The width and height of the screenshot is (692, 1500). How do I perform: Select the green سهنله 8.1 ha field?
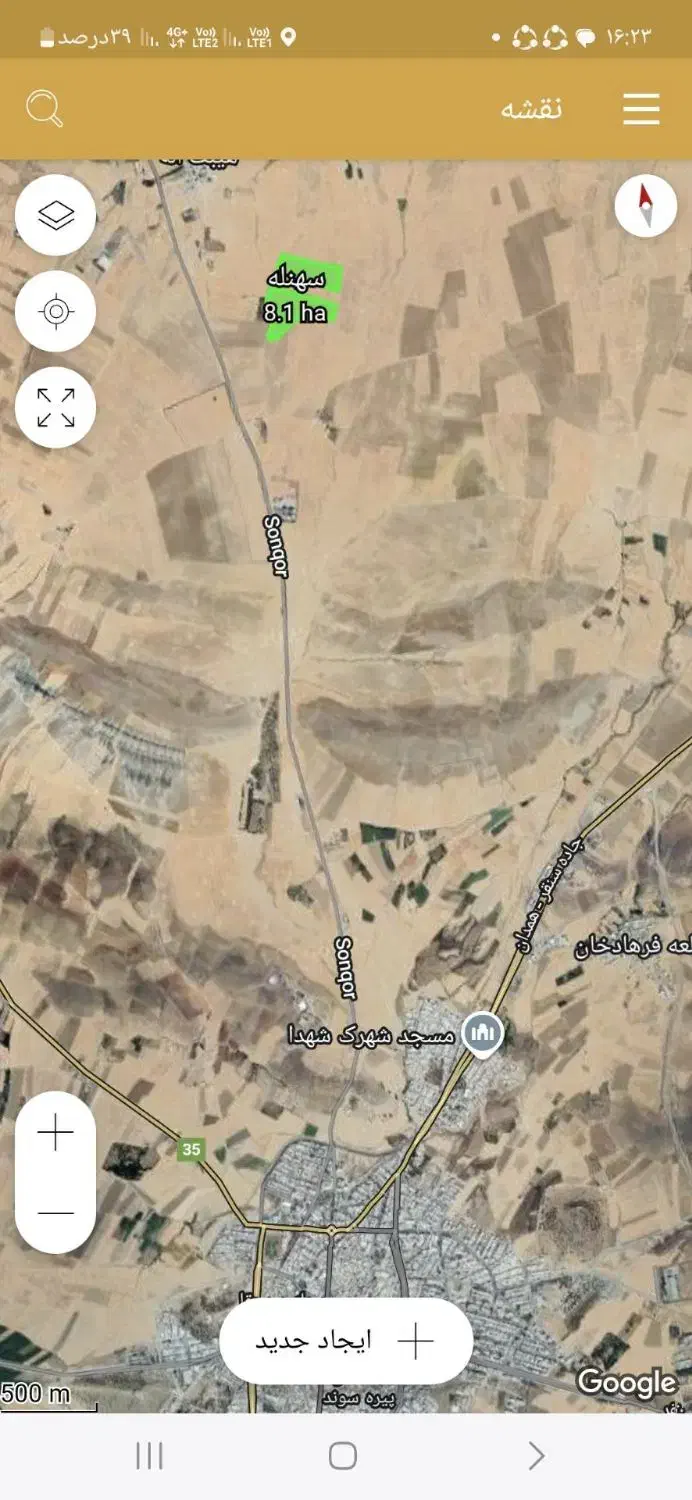coord(300,296)
